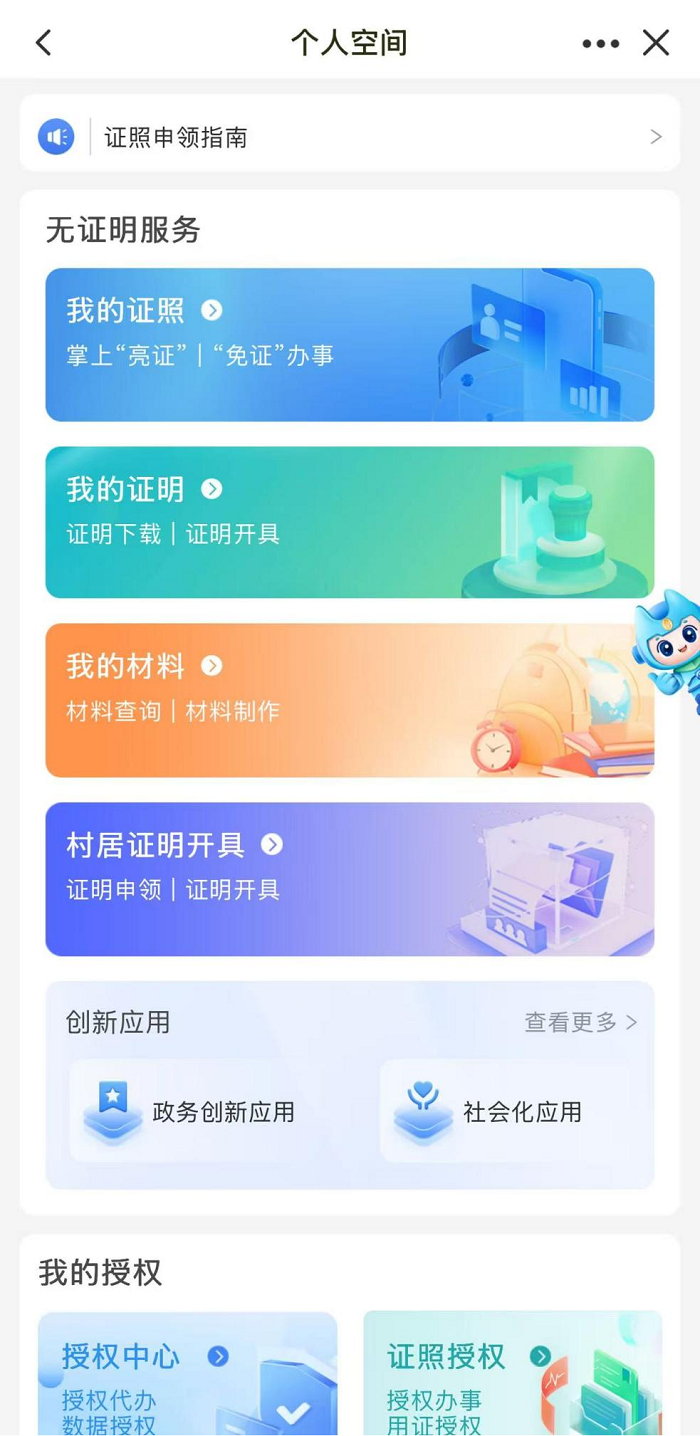Tap 查看更多 in 创新应用
This screenshot has height=1436, width=700.
tap(580, 1022)
